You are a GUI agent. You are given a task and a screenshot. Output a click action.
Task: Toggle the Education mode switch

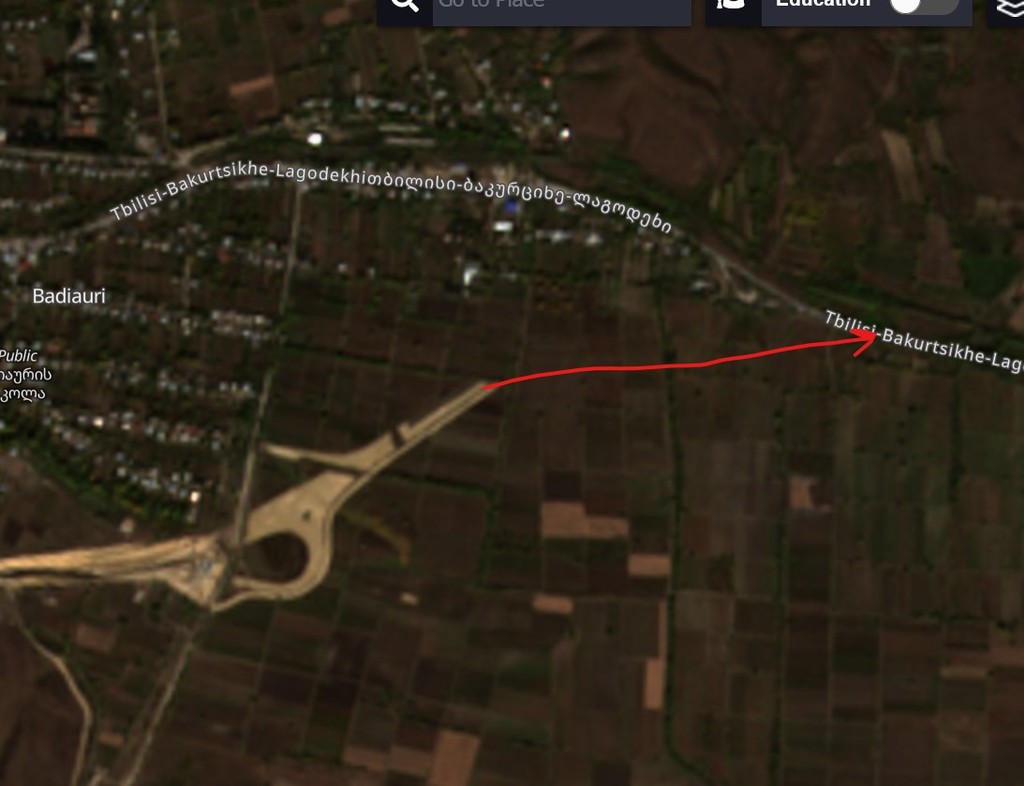(922, 6)
